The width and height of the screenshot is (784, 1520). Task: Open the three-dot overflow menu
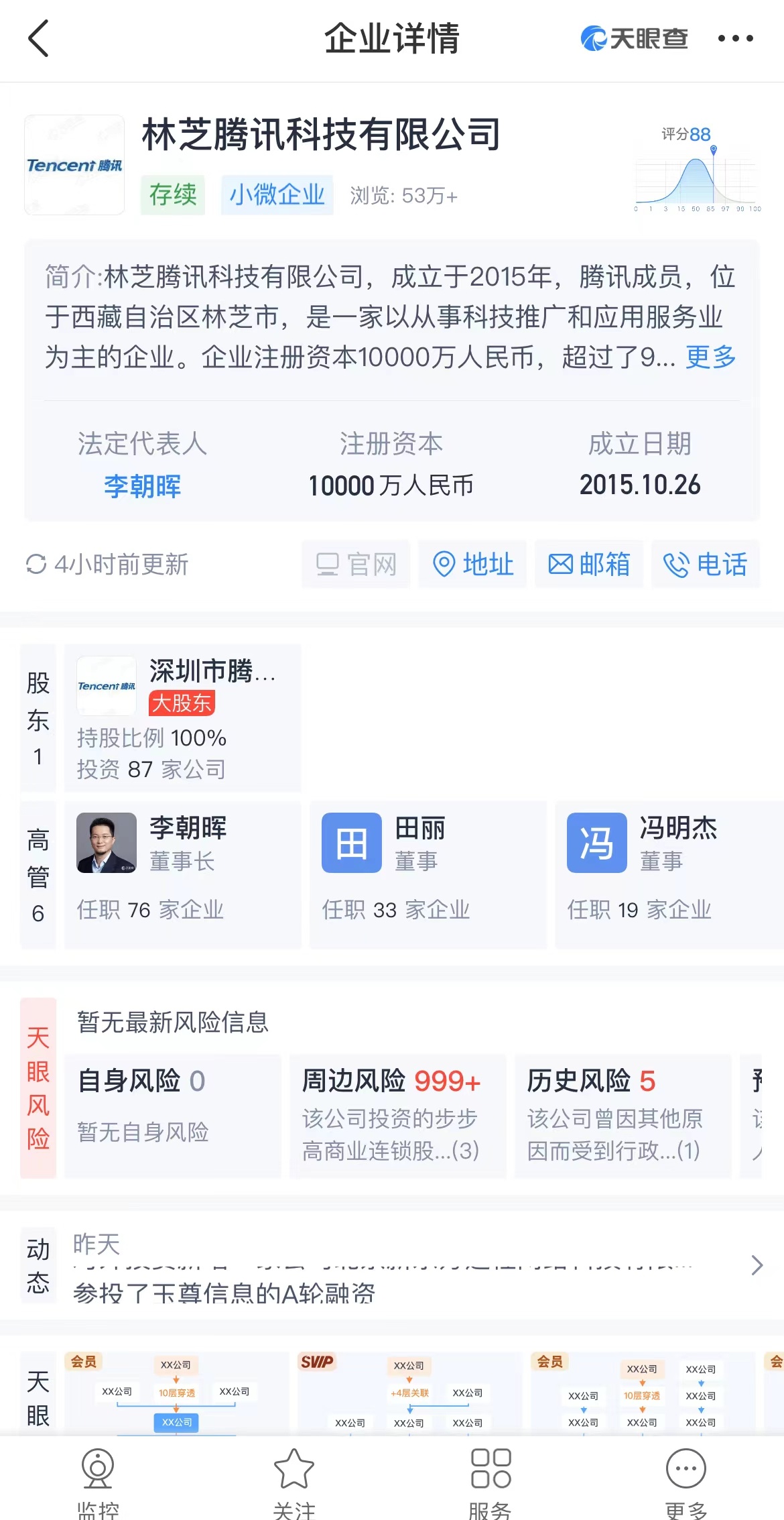(735, 38)
